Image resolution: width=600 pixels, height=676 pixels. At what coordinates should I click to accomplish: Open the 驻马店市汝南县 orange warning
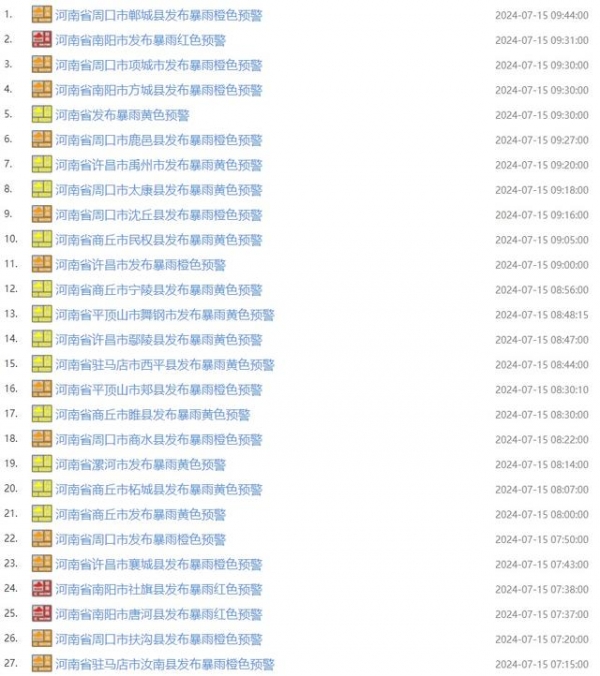(x=164, y=665)
